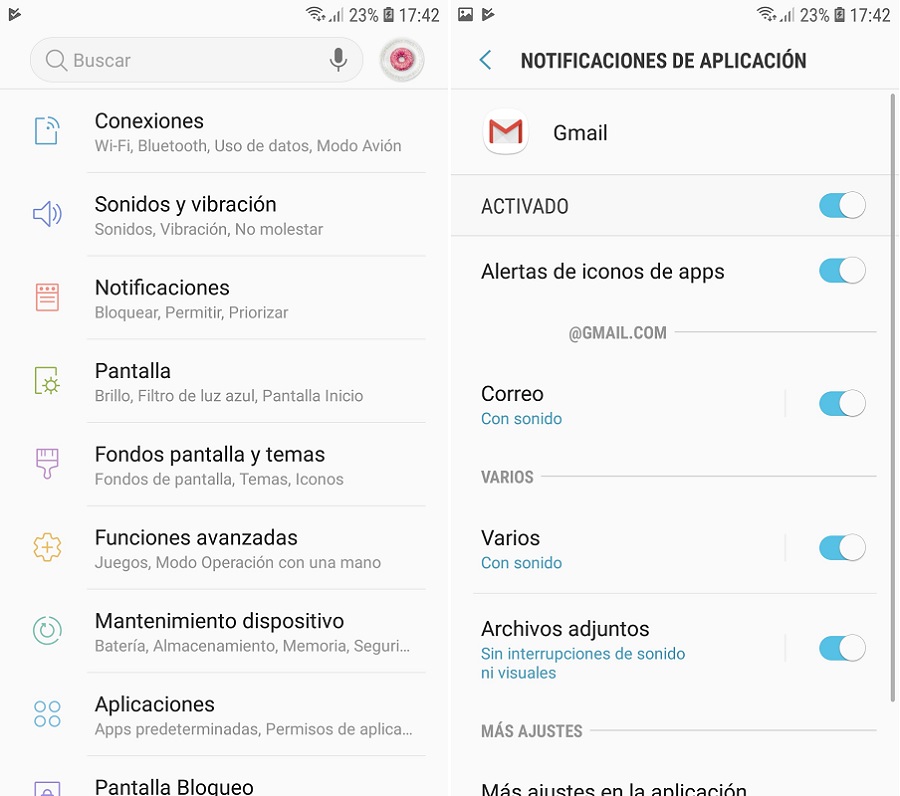Open Mantenimiento dispositivo
The width and height of the screenshot is (900, 796).
247,631
